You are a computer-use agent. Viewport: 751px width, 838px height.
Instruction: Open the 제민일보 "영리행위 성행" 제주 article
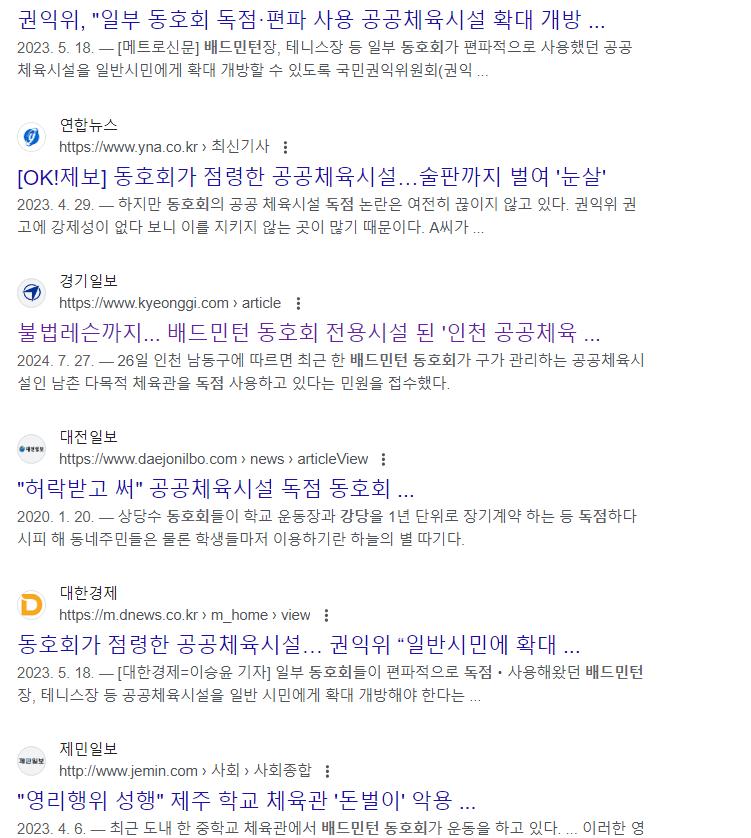pos(246,800)
